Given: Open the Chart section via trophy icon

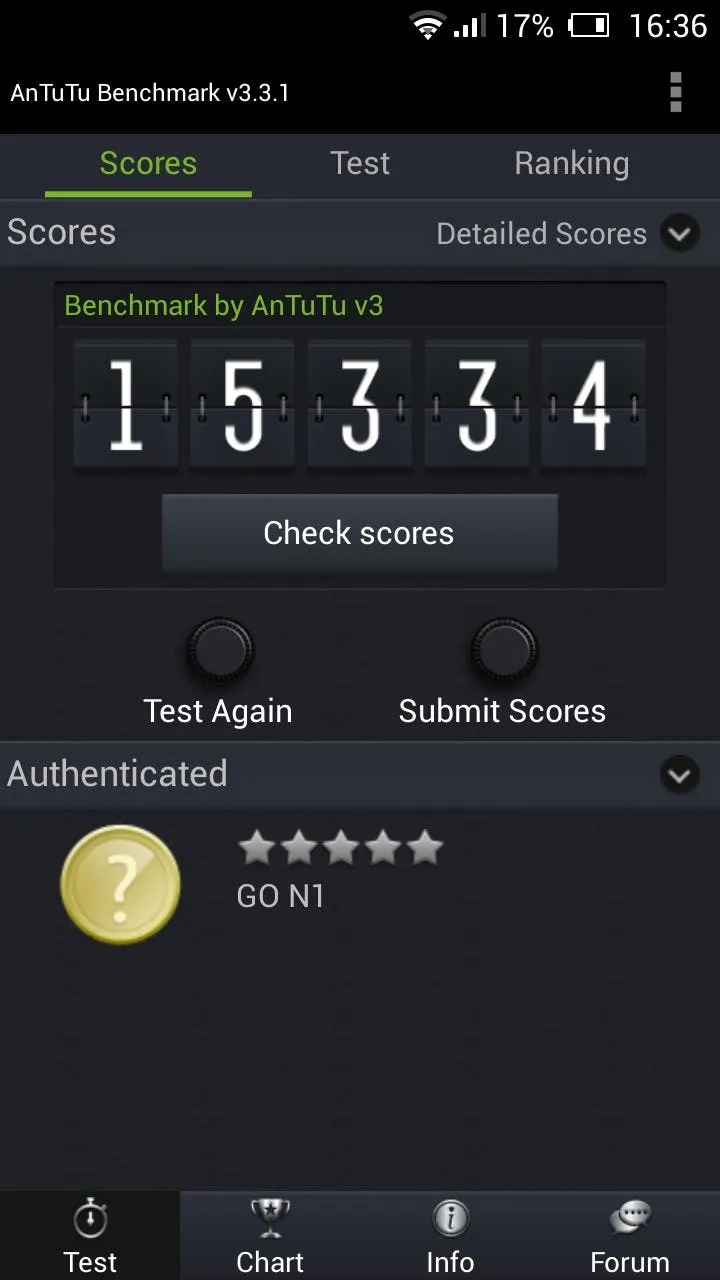Looking at the screenshot, I should coord(270,1234).
